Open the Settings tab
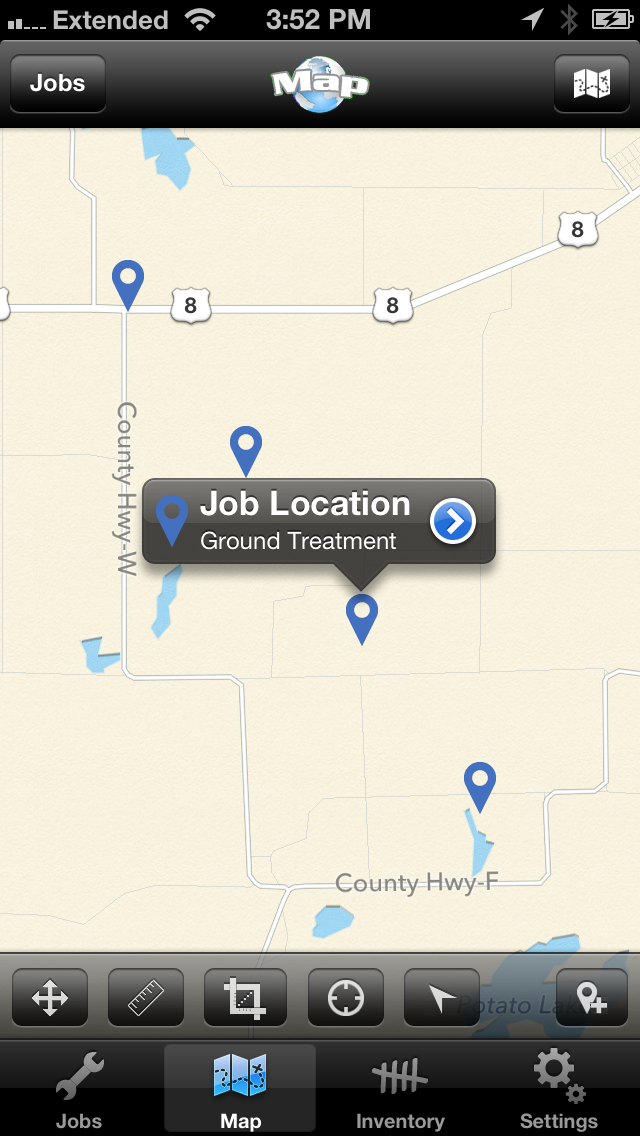The height and width of the screenshot is (1136, 640). point(559,1090)
